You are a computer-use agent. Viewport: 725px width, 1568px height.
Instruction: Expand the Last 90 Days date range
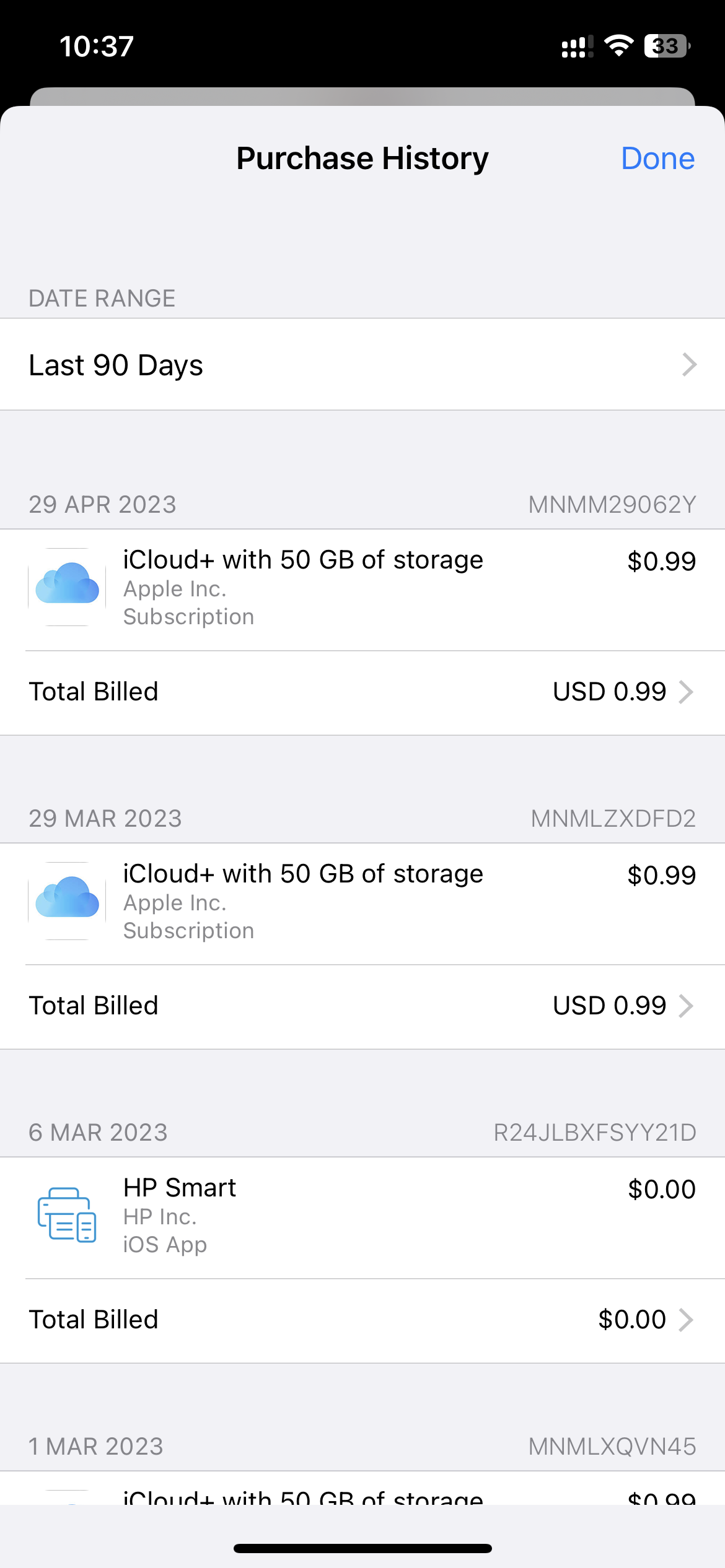pyautogui.click(x=362, y=365)
